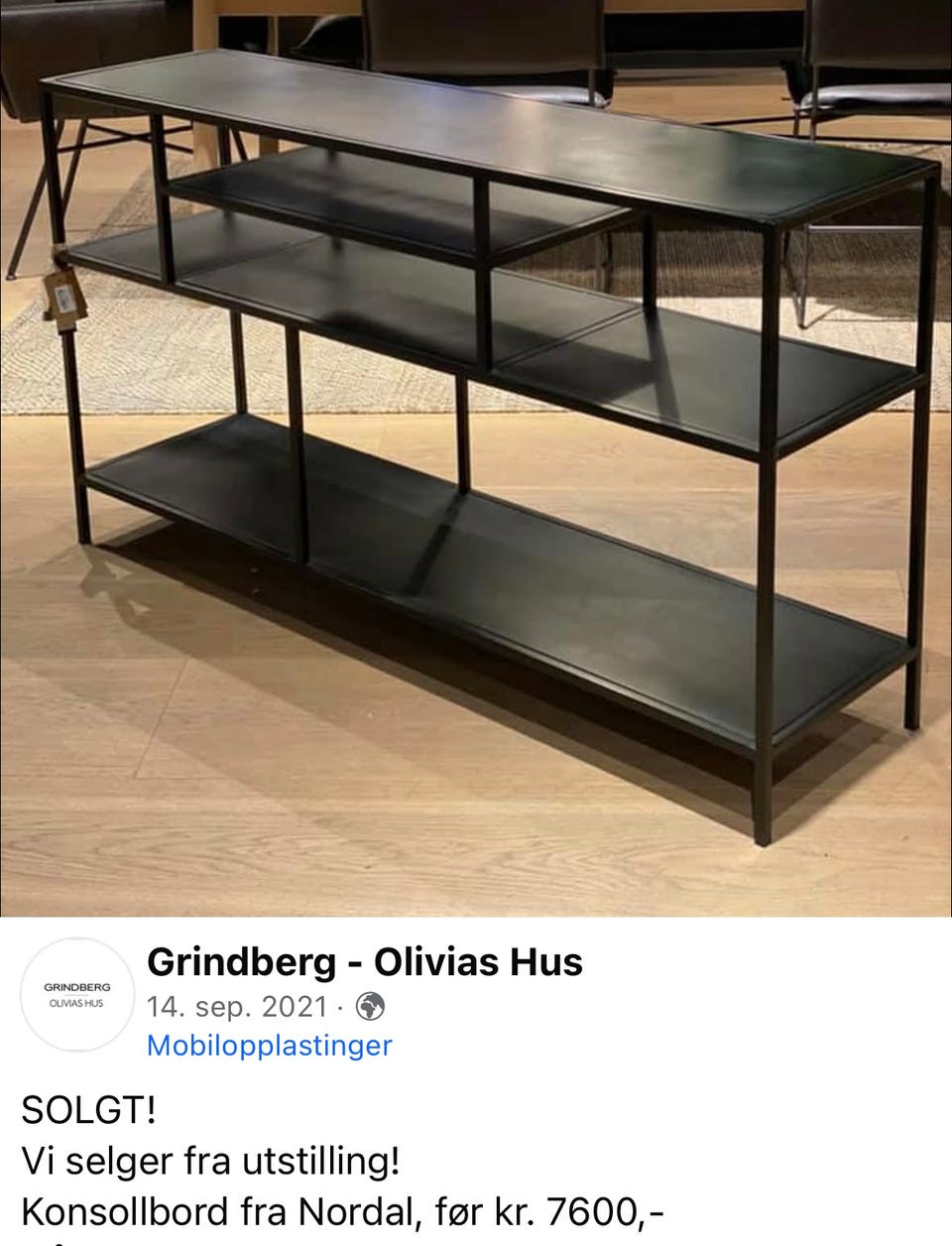Click the Grindberg - Olivias Hus profile avatar

tap(77, 995)
